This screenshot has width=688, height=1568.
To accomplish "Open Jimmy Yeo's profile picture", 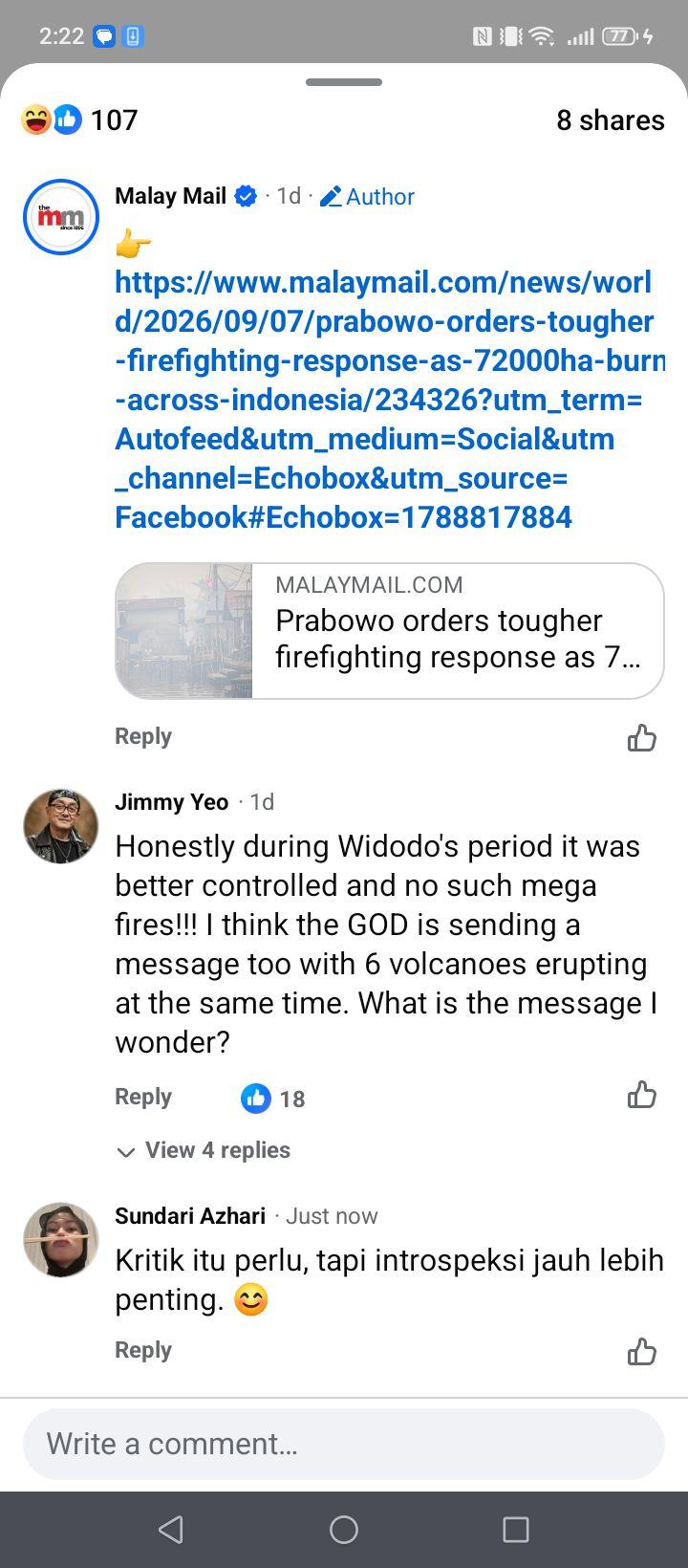I will tap(61, 826).
